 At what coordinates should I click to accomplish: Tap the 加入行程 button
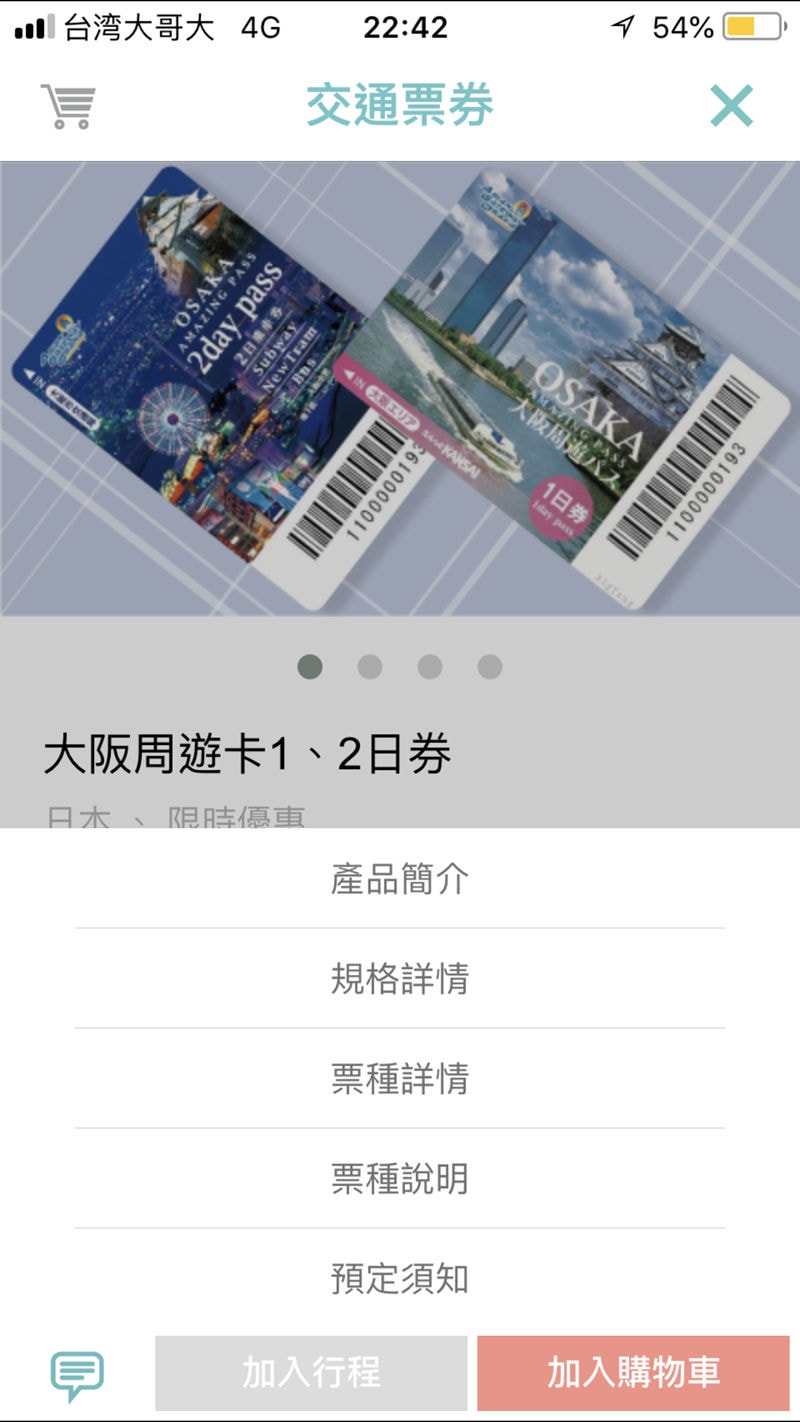[x=311, y=1373]
